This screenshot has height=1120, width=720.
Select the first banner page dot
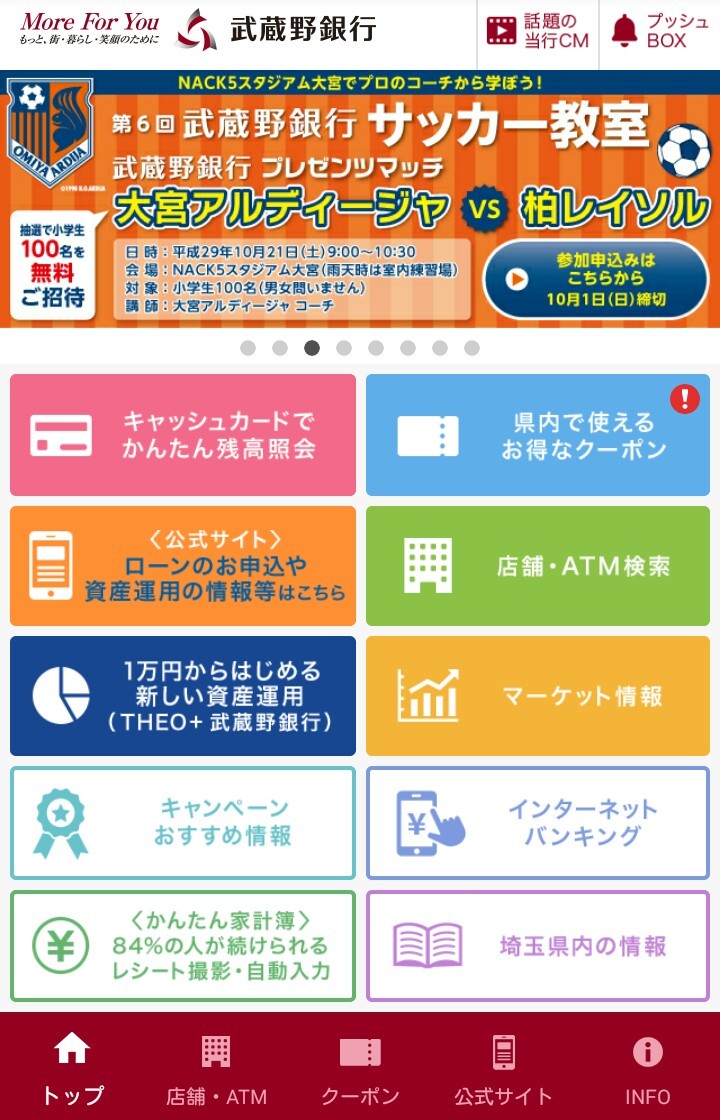point(248,348)
